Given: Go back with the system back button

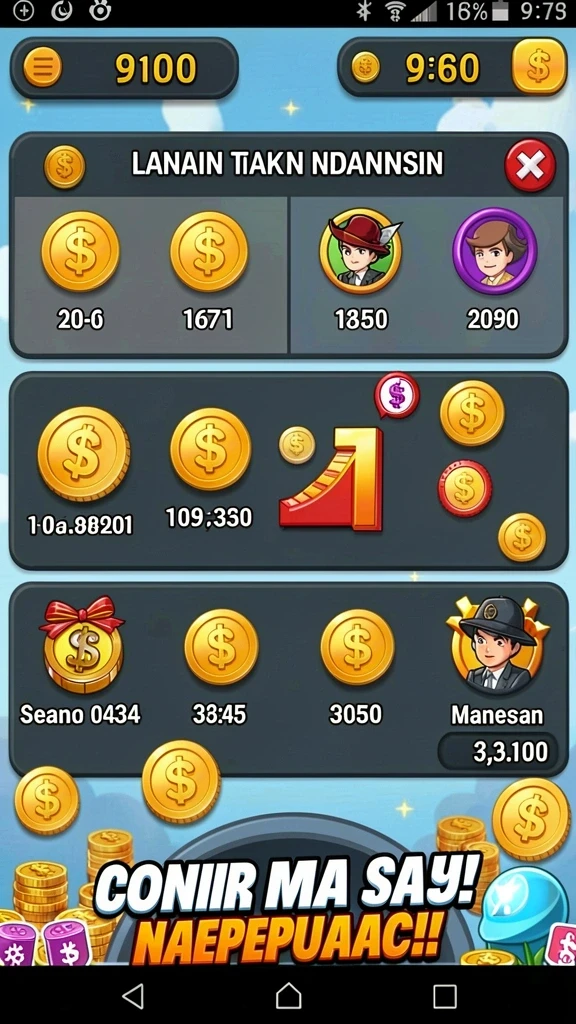Looking at the screenshot, I should (x=133, y=996).
